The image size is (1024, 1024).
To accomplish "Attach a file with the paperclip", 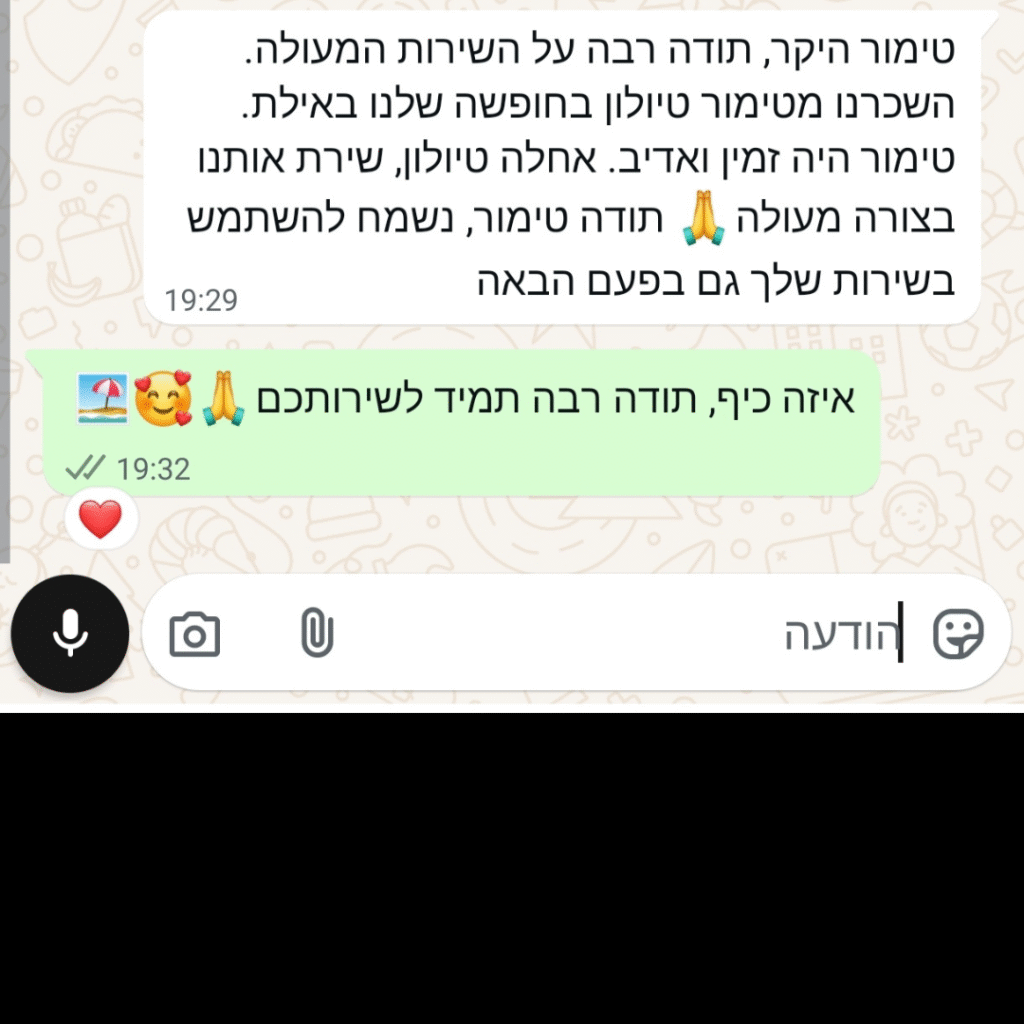I will click(316, 634).
